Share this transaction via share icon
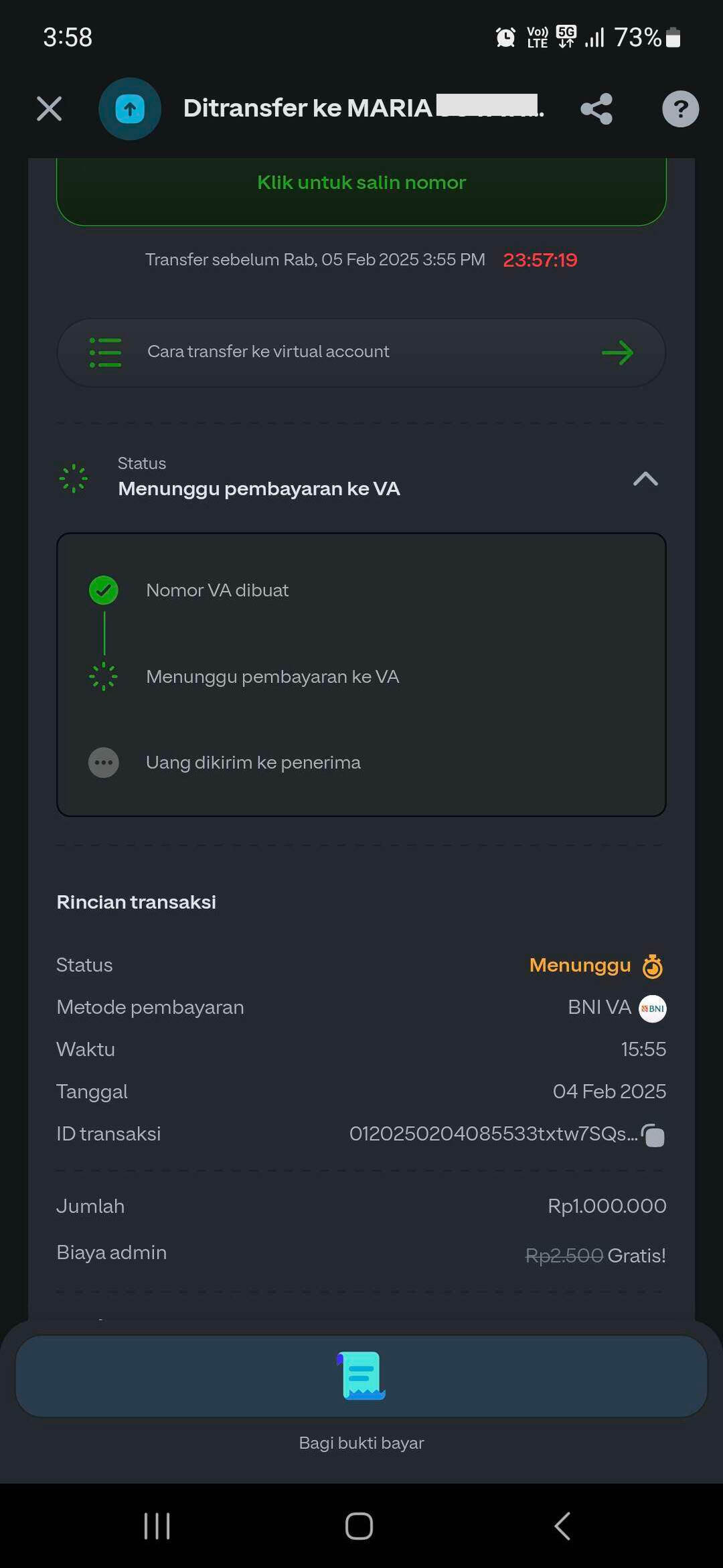This screenshot has height=1568, width=723. pyautogui.click(x=596, y=108)
